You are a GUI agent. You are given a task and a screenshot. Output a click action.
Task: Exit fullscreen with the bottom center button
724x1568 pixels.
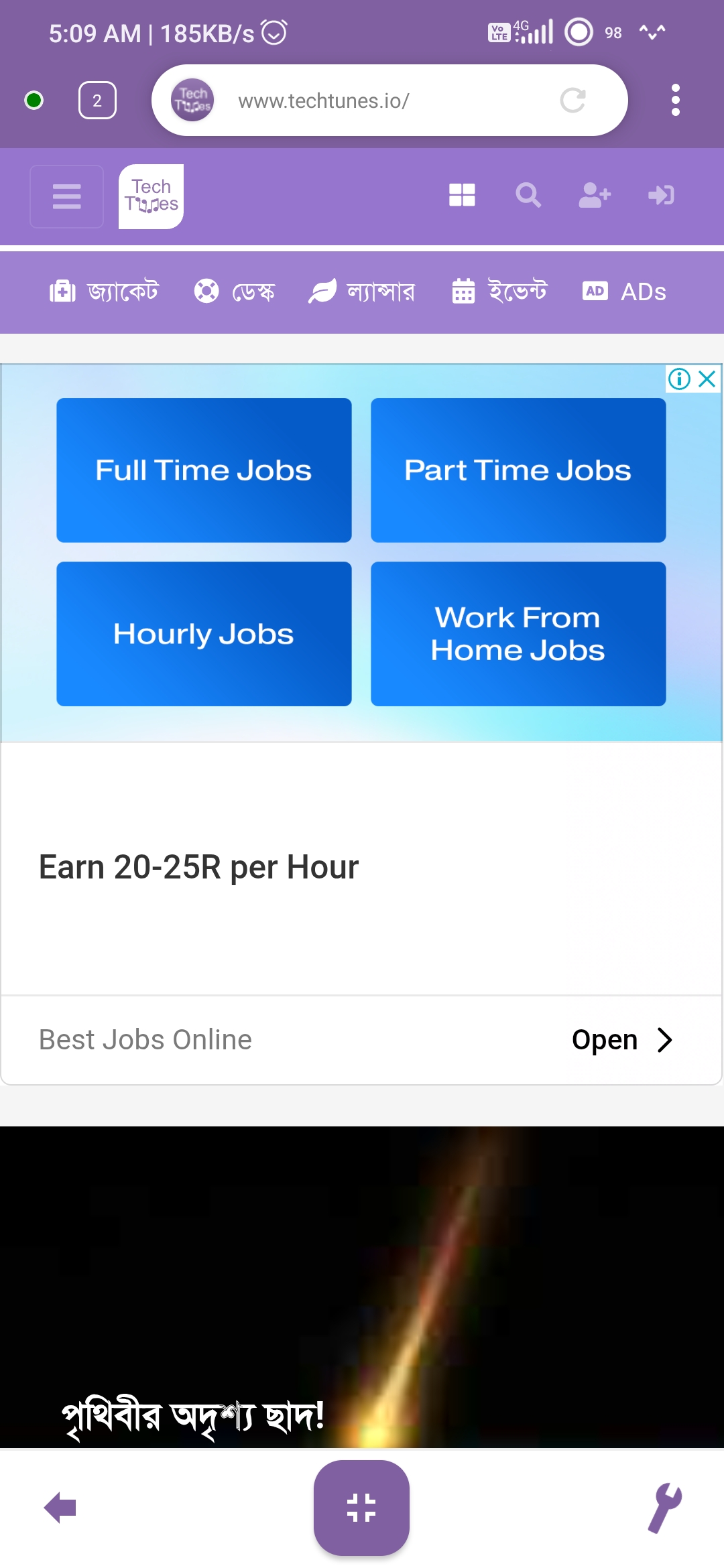pyautogui.click(x=361, y=1508)
